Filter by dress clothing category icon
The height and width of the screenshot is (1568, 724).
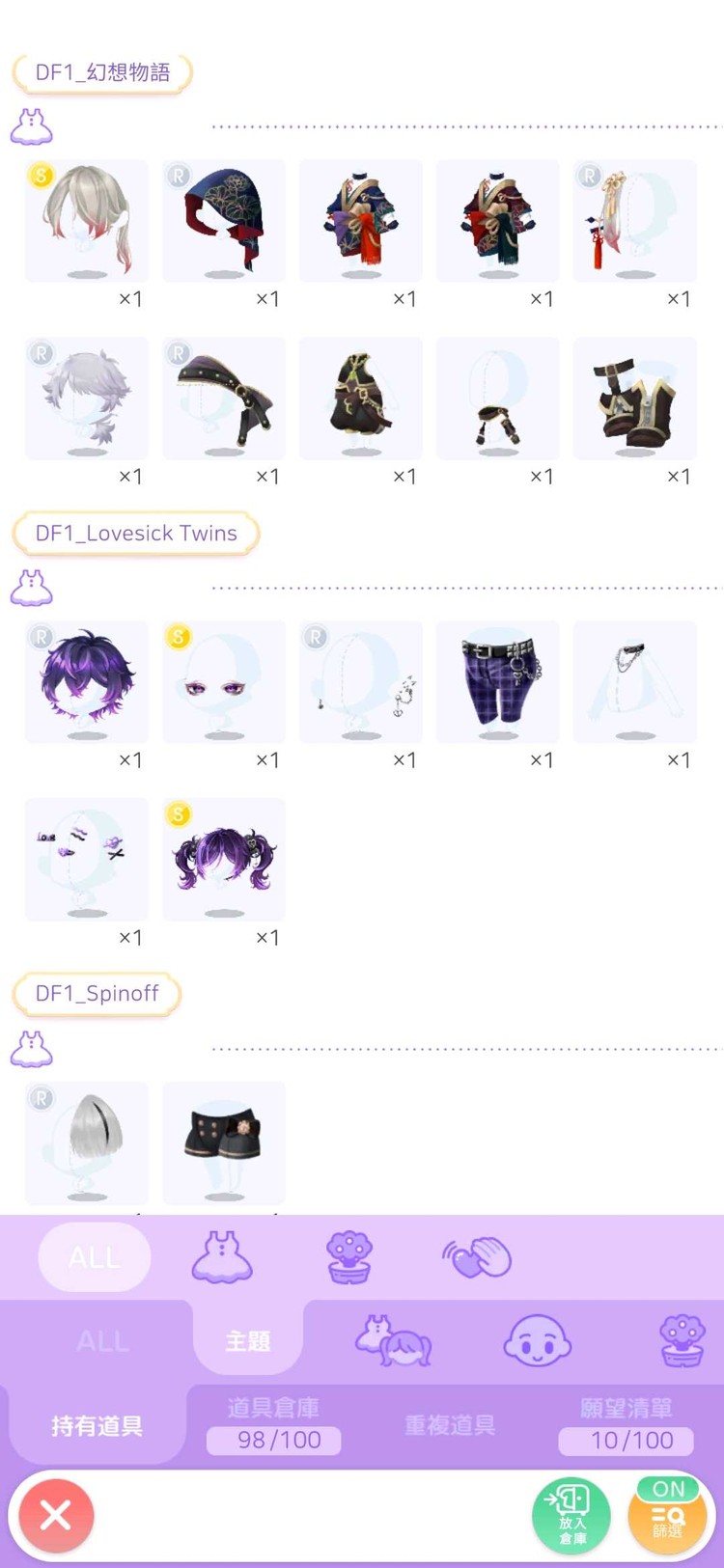tap(222, 1256)
